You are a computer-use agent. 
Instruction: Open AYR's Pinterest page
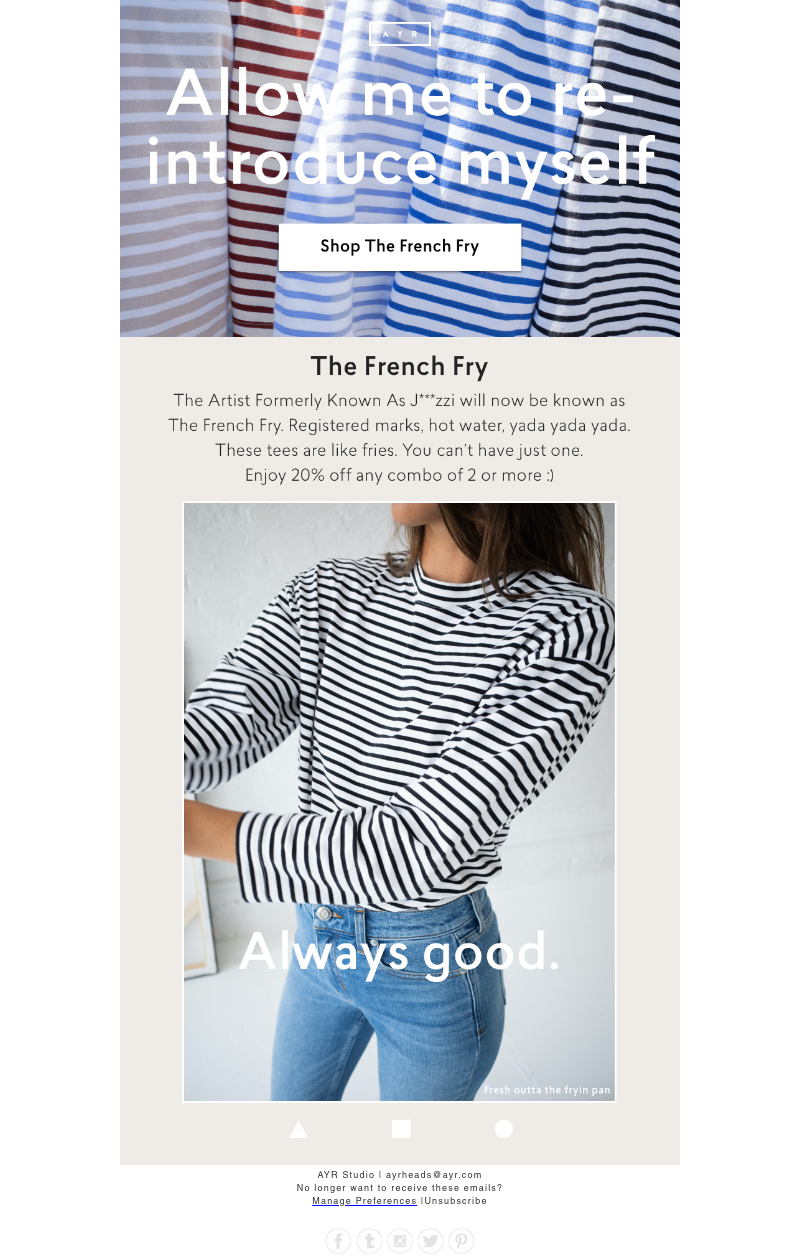461,1241
